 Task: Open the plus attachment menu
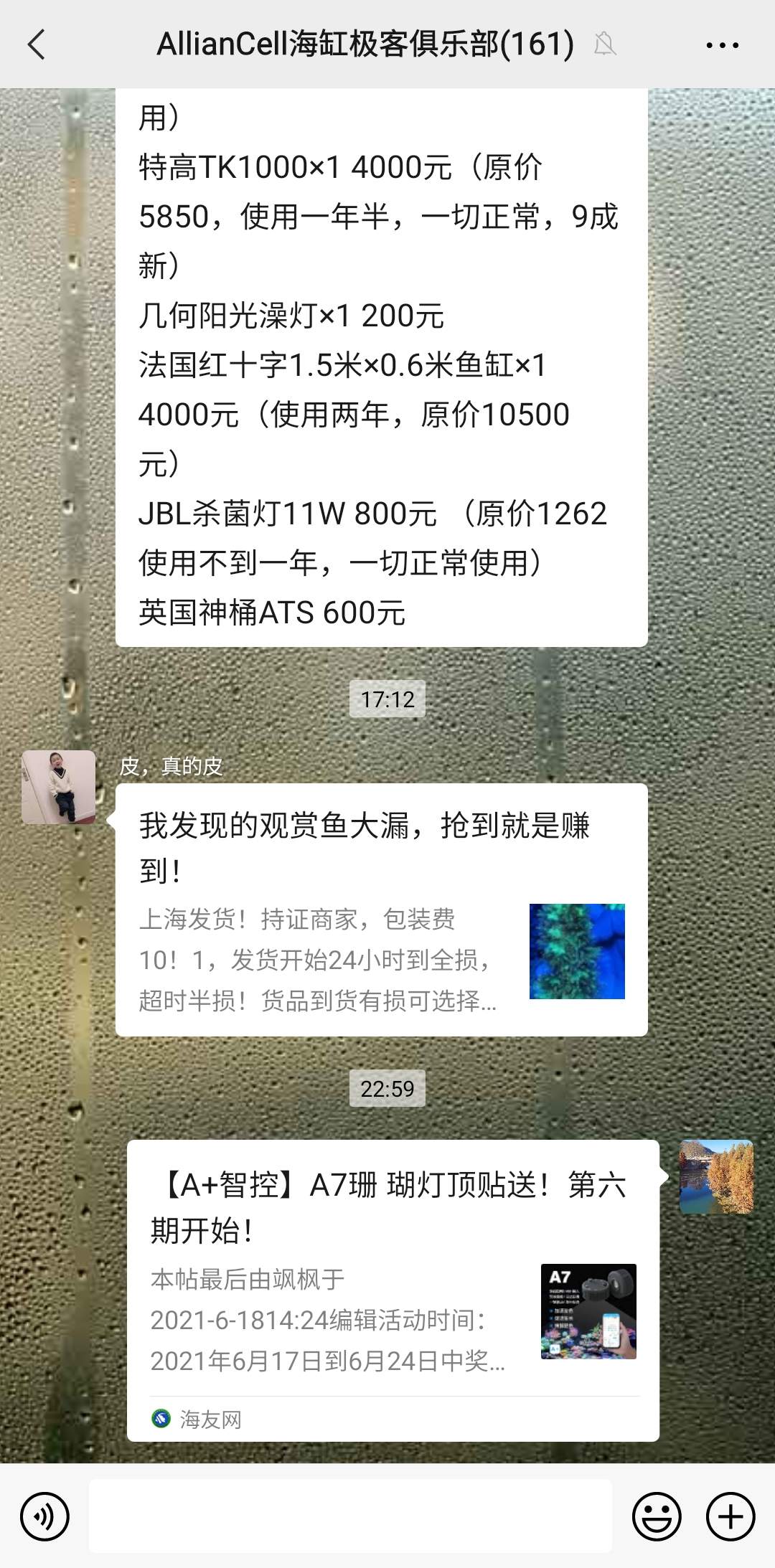point(731,1516)
